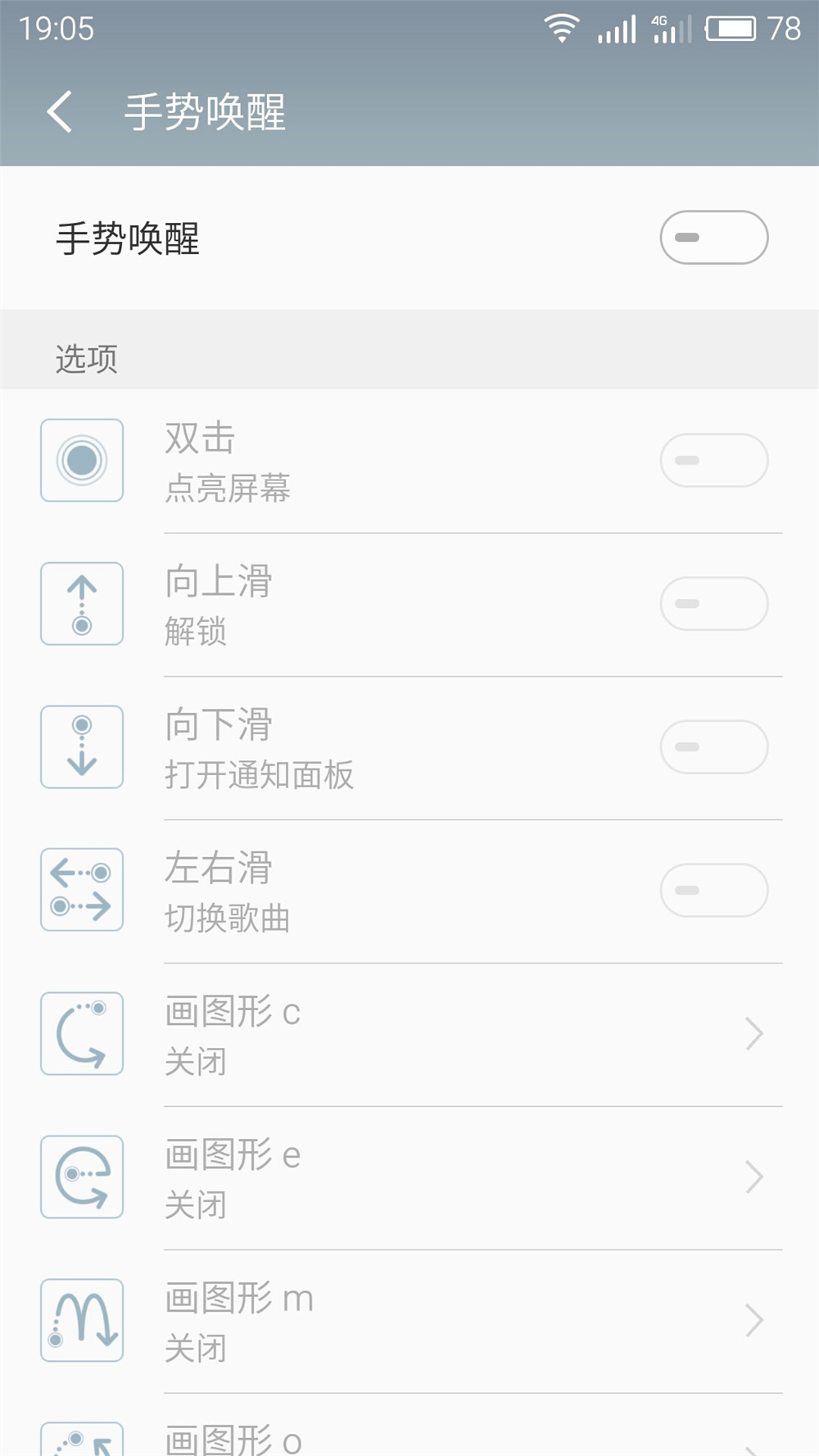Click the draw letter E gesture icon
Image resolution: width=819 pixels, height=1456 pixels.
point(81,1177)
